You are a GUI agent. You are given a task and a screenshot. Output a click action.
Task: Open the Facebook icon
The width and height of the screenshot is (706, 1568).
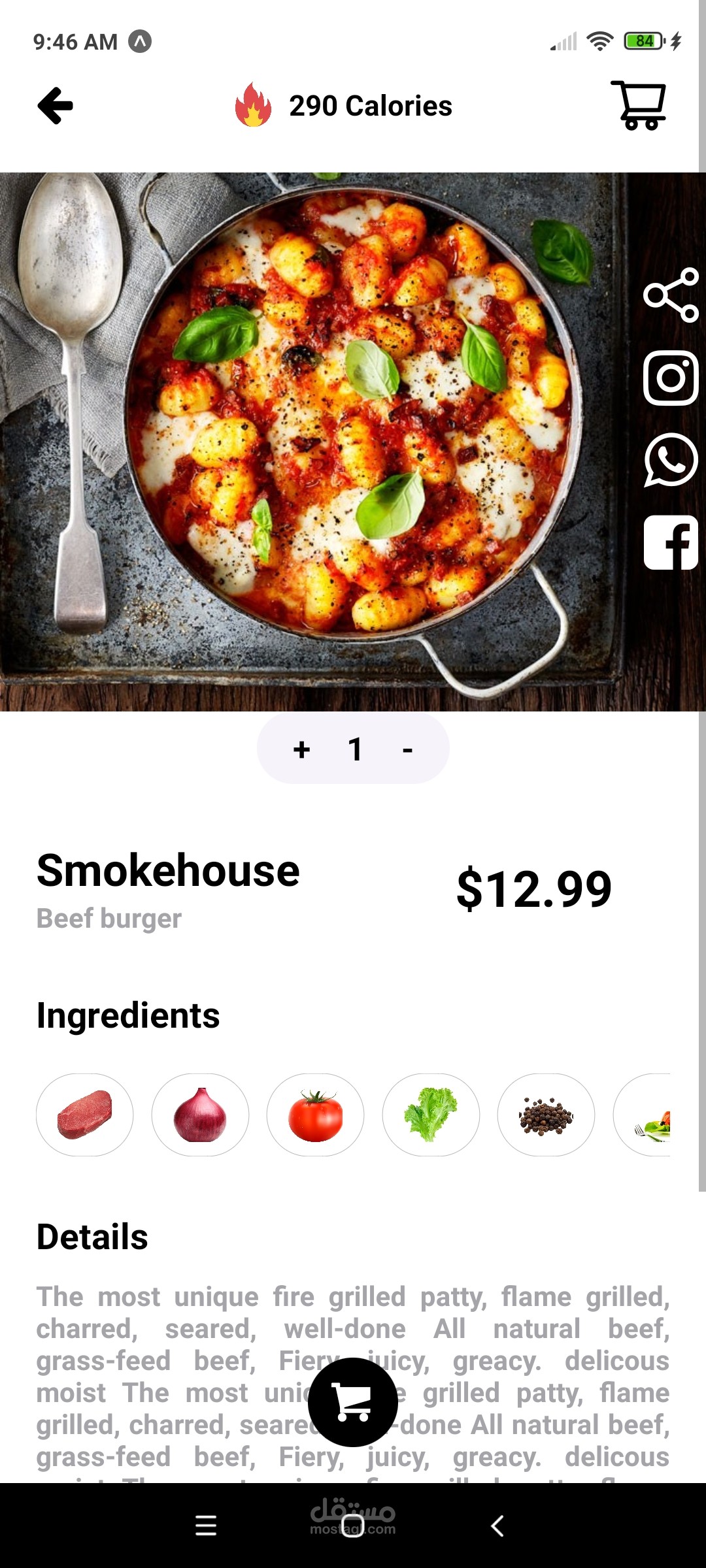click(671, 542)
